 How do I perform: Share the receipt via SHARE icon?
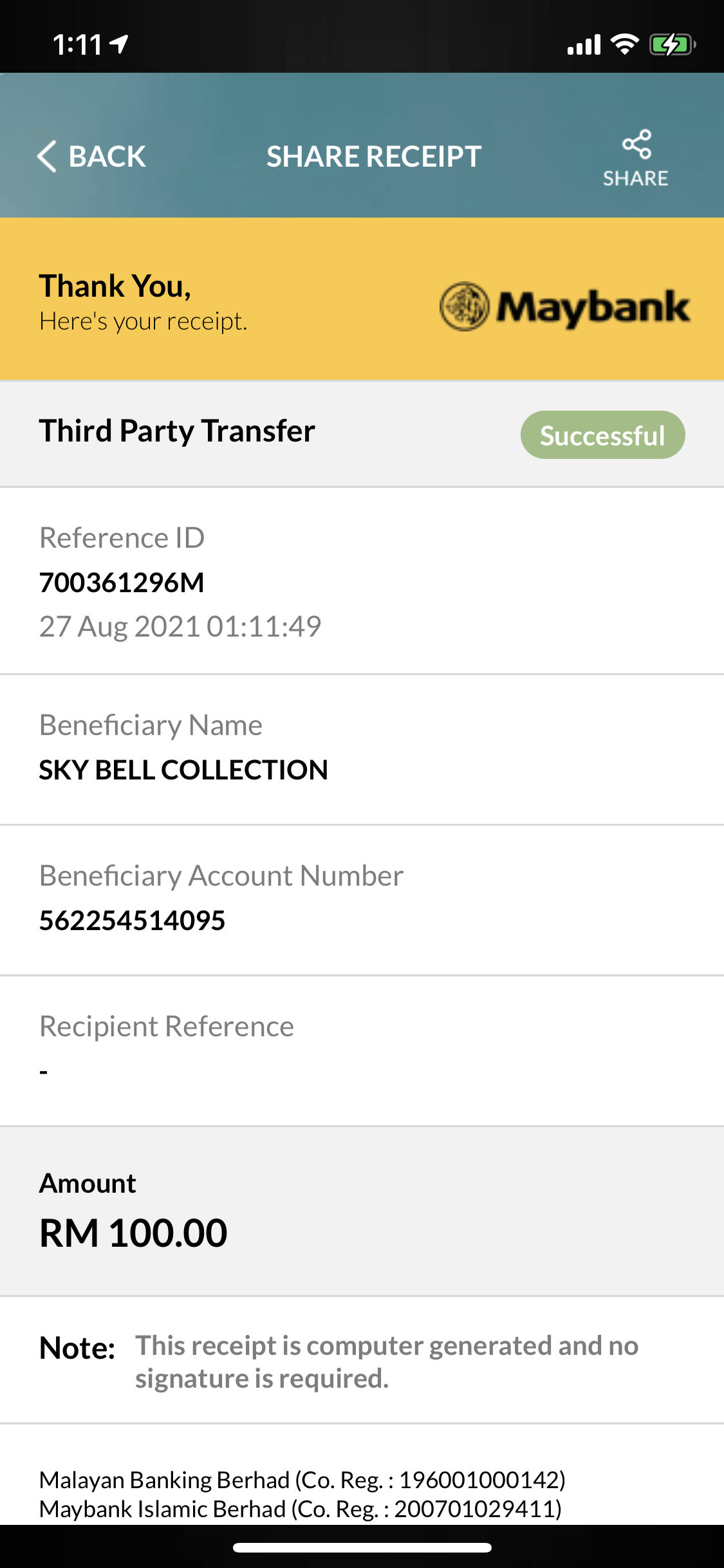(635, 158)
